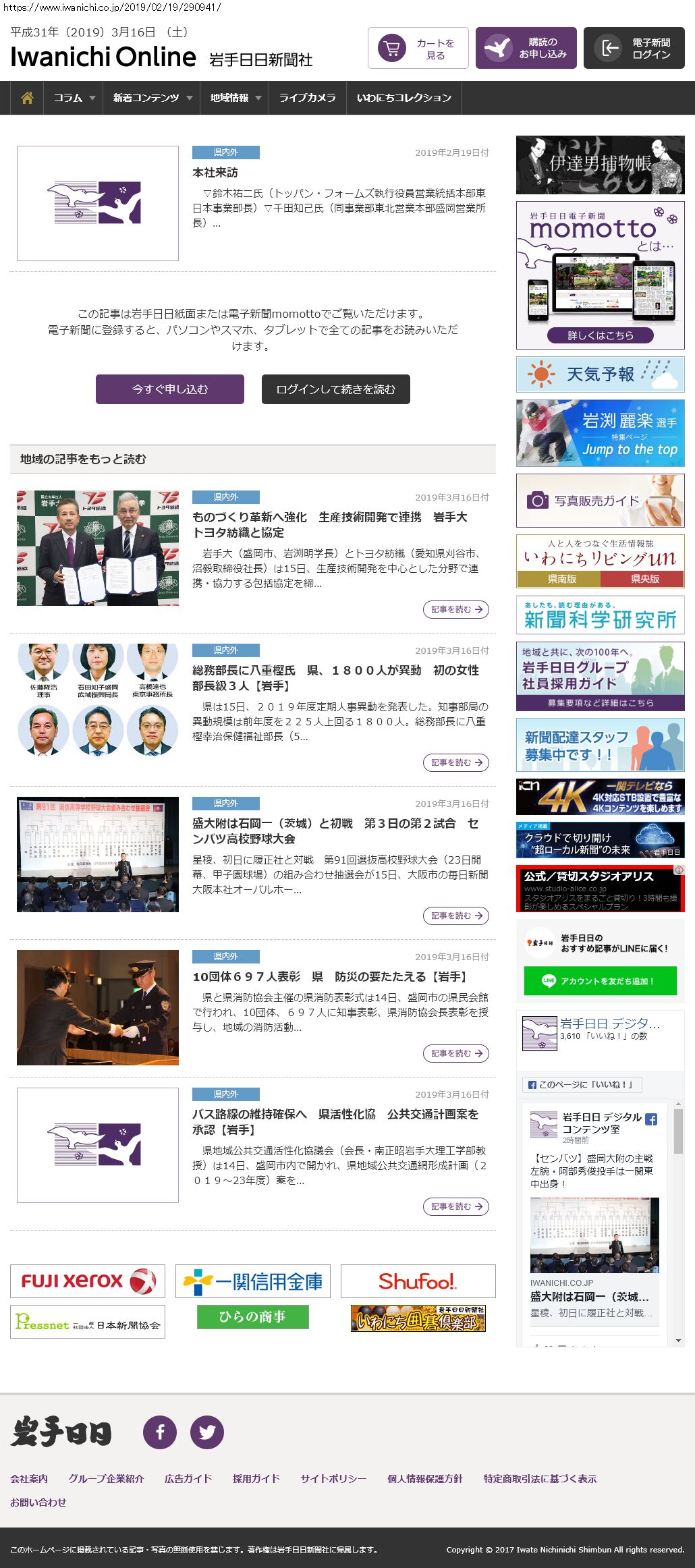The image size is (695, 1568).
Task: Open 電子新聞ログイン login
Action: [634, 48]
